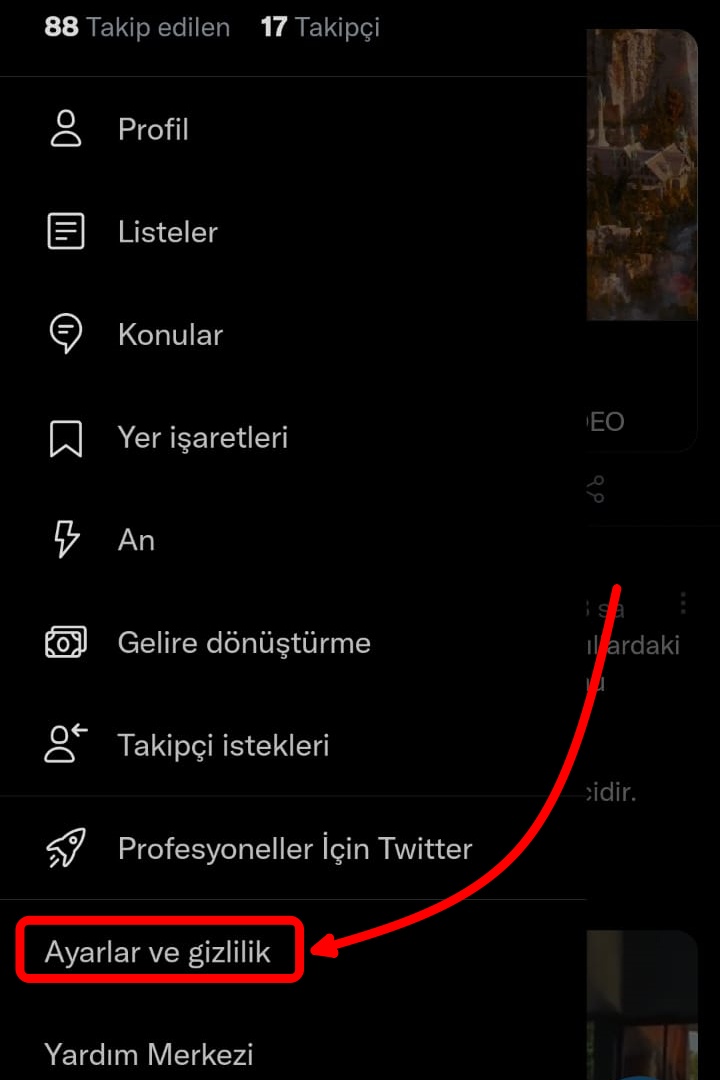Image resolution: width=720 pixels, height=1080 pixels.
Task: Open Yer işaretleri from the menu
Action: click(x=202, y=437)
